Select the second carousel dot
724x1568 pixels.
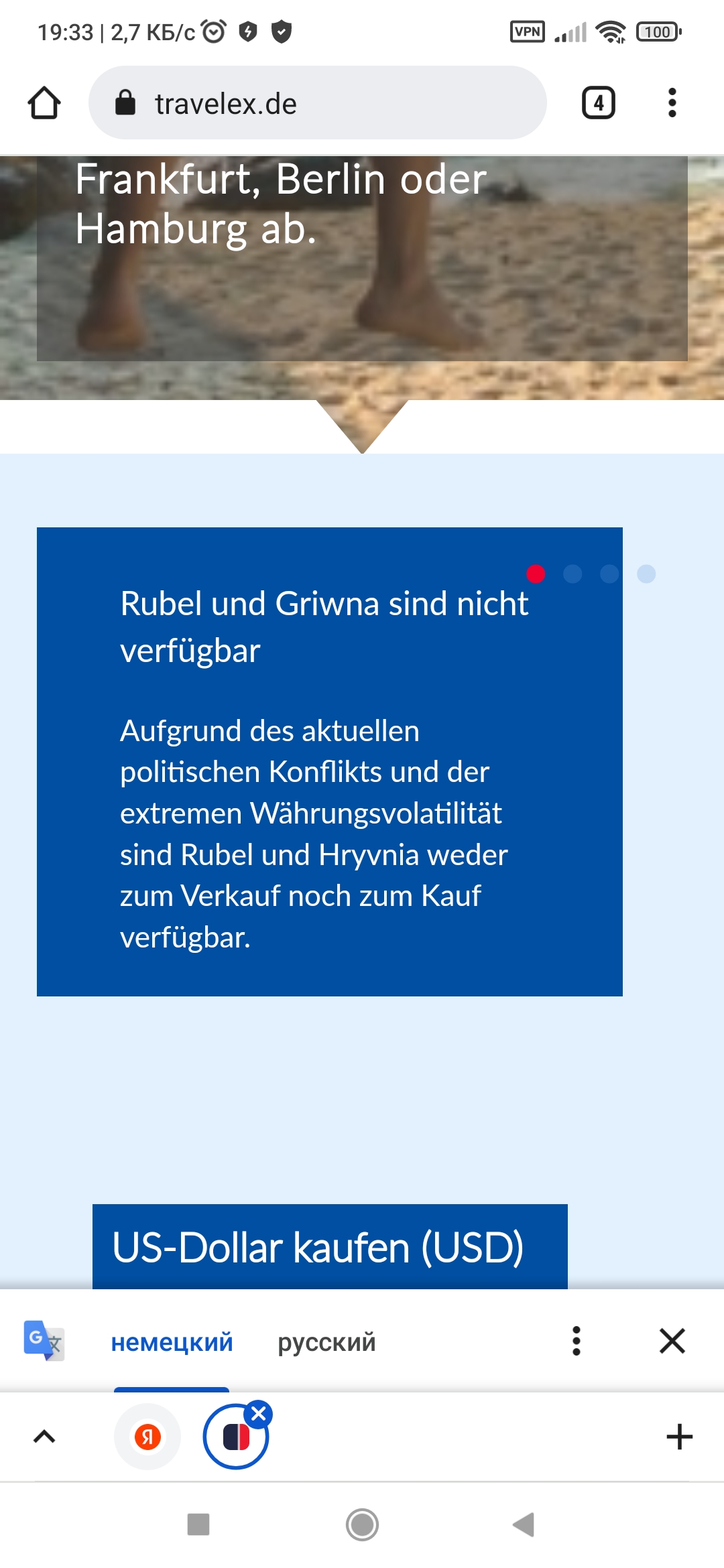click(572, 574)
